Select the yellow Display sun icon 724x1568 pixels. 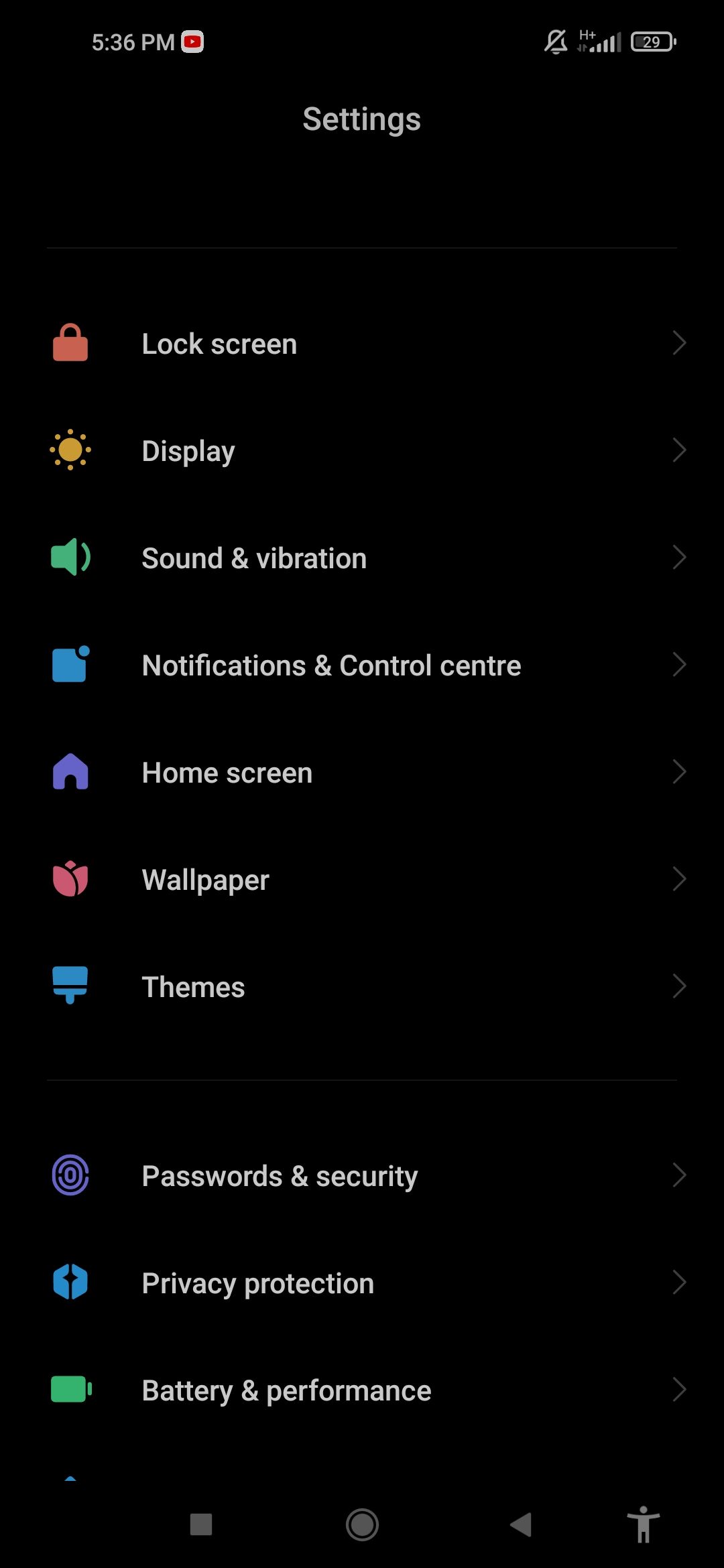tap(69, 450)
